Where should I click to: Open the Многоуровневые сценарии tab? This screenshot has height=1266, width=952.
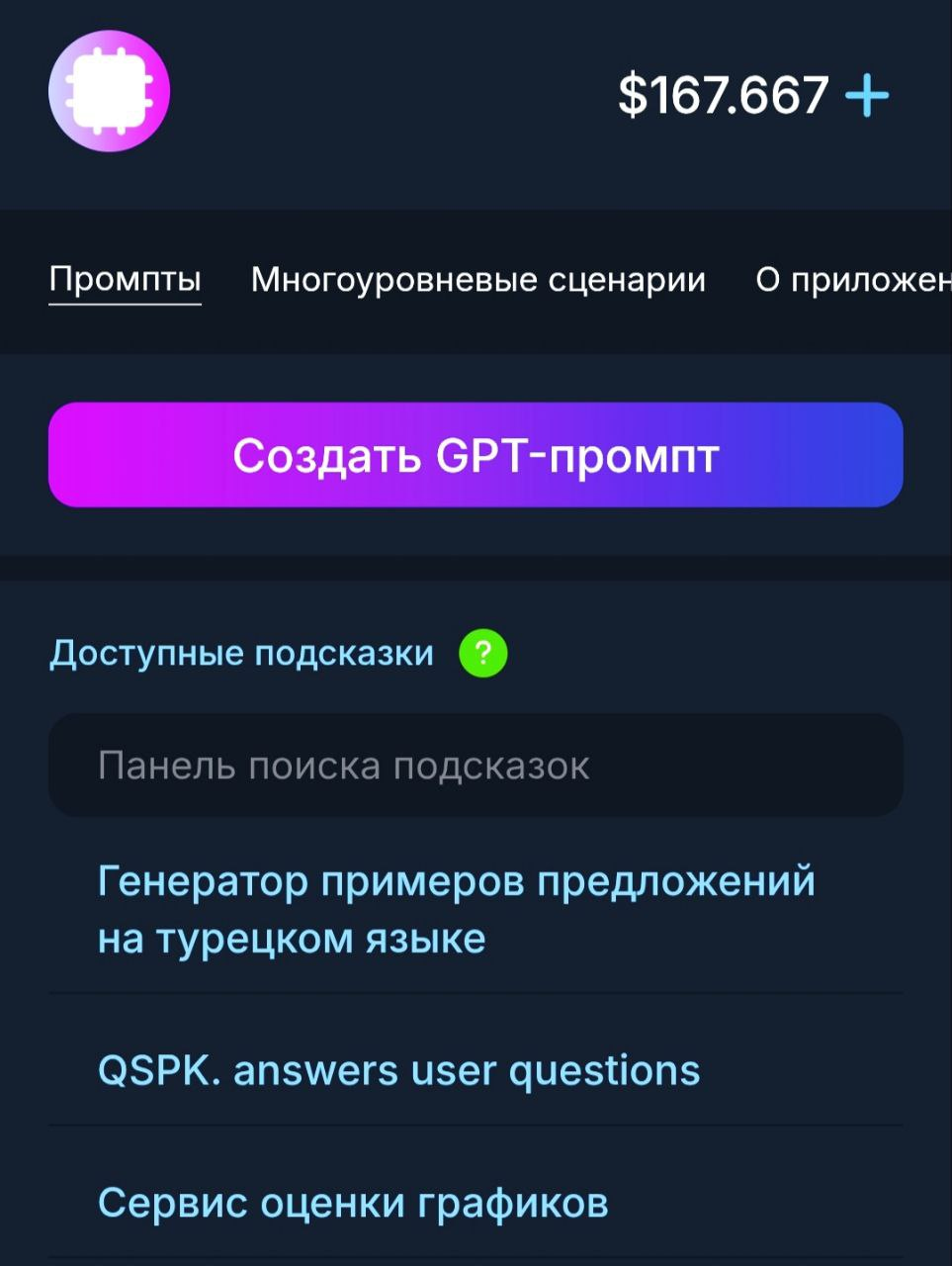point(478,280)
